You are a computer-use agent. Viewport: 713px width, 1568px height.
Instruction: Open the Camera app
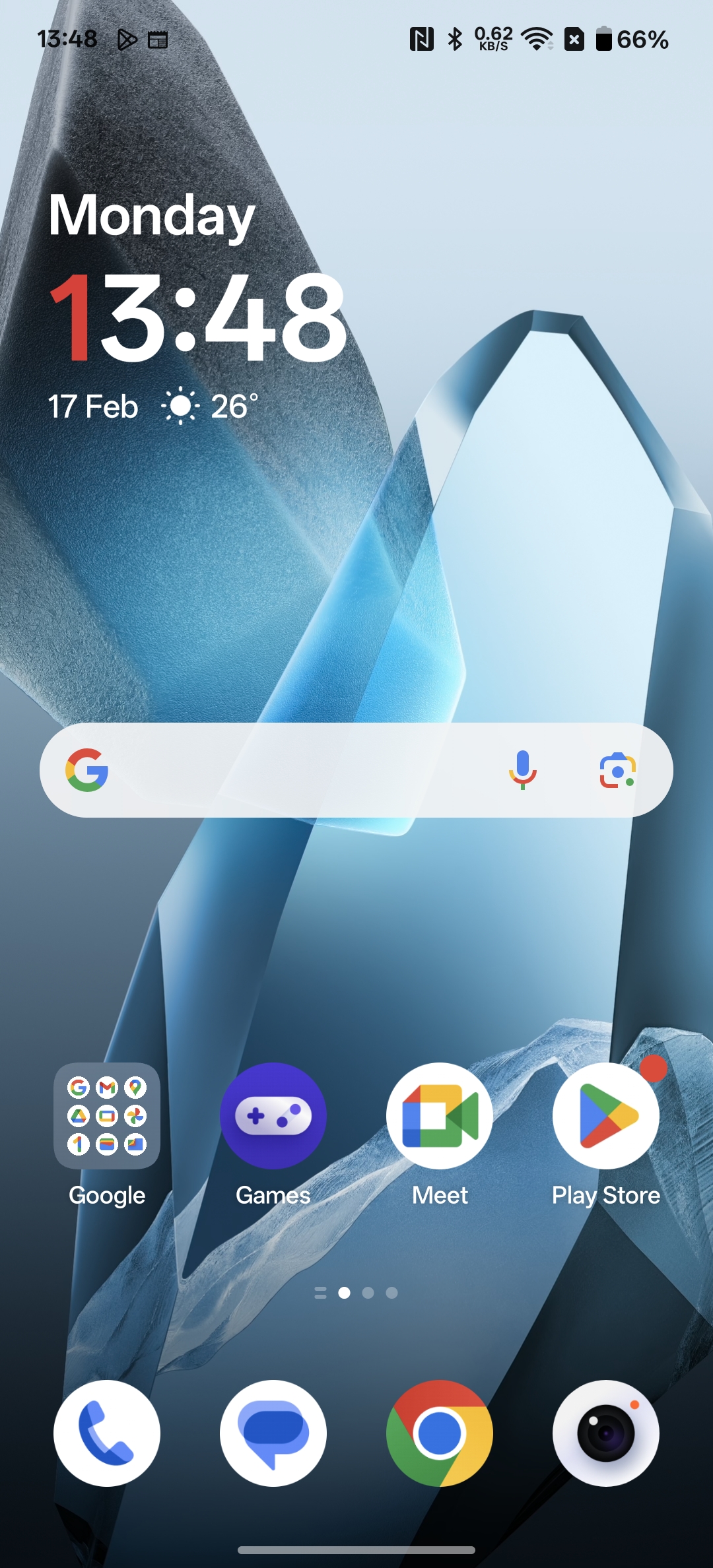(x=606, y=1433)
